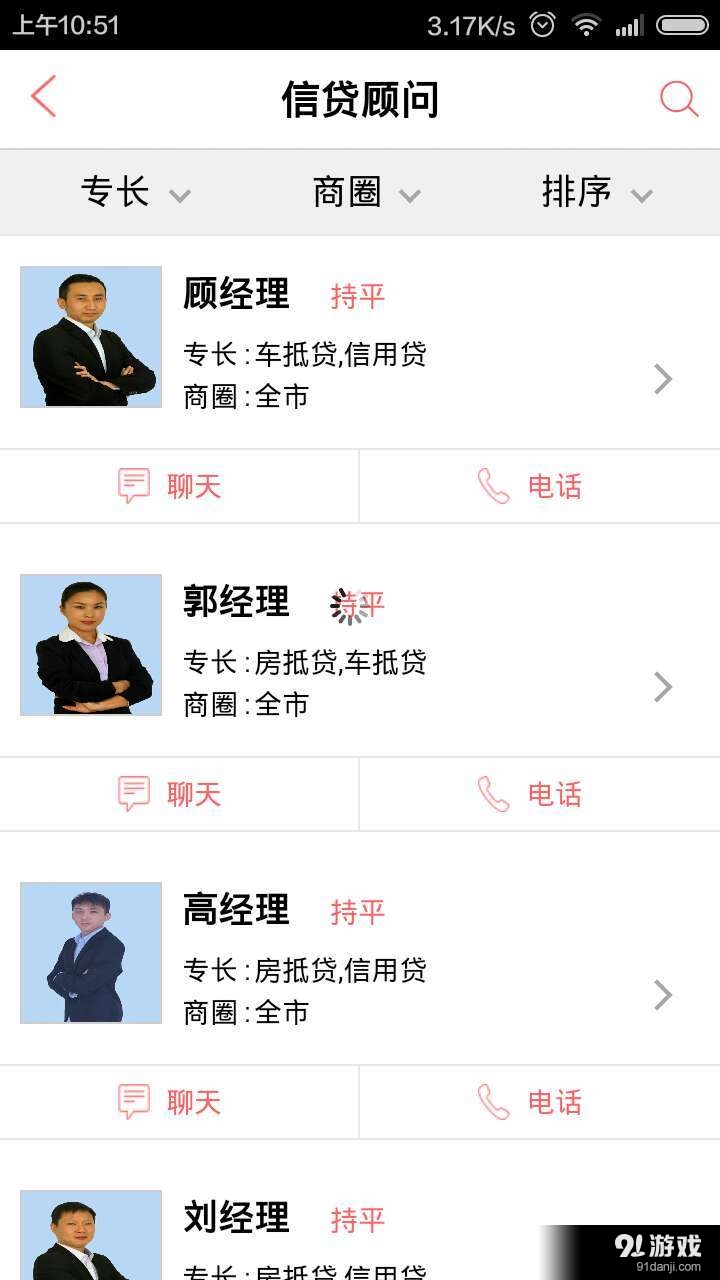Select the chat icon under 郭经理
720x1280 pixels.
[135, 793]
